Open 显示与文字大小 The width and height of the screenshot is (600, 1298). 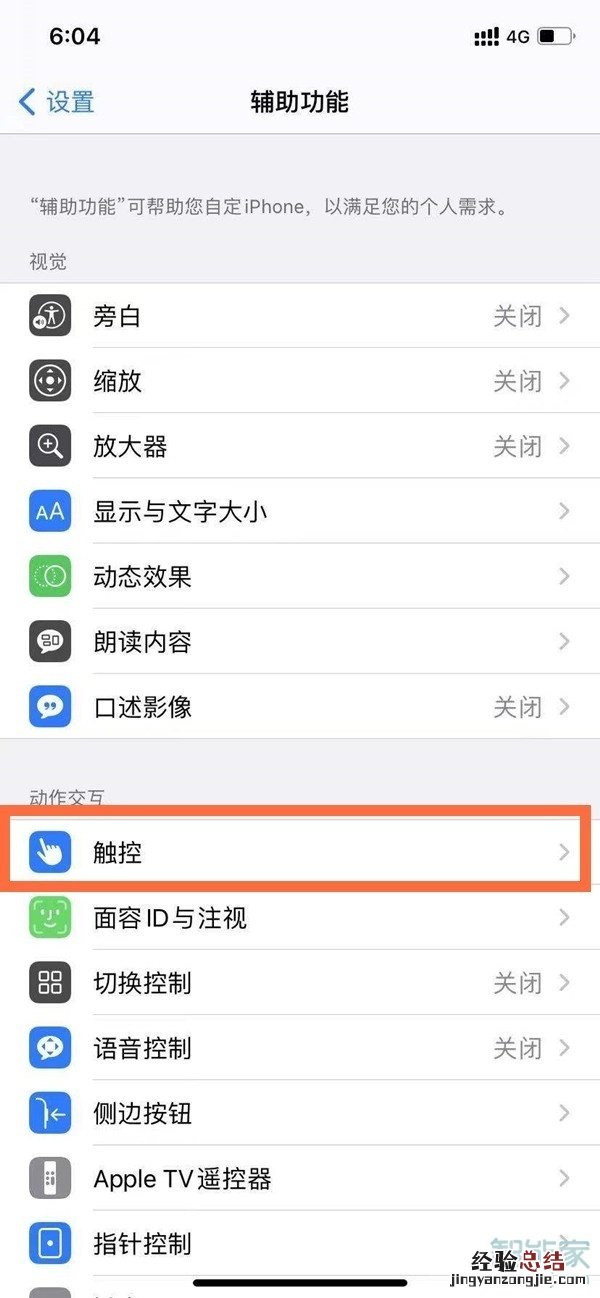[x=300, y=511]
